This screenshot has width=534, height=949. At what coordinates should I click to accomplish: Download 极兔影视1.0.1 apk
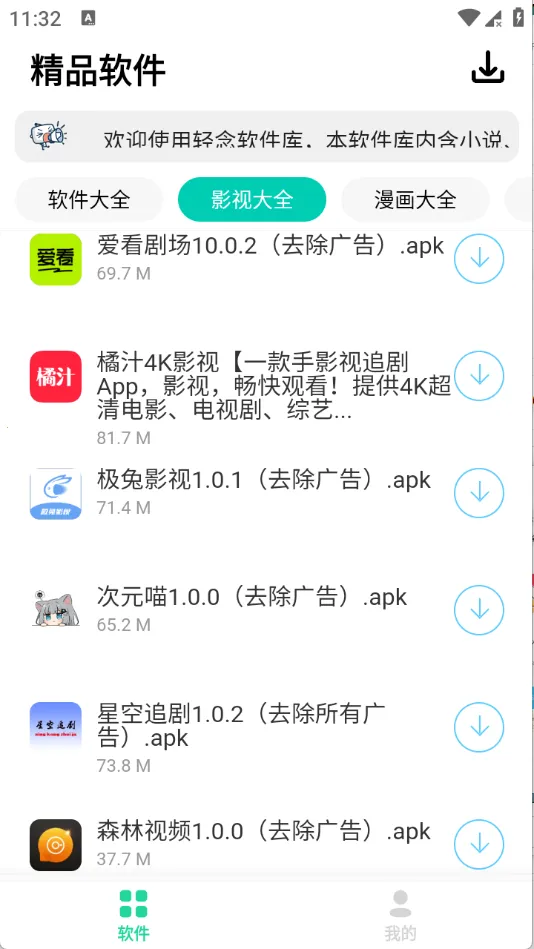[479, 493]
